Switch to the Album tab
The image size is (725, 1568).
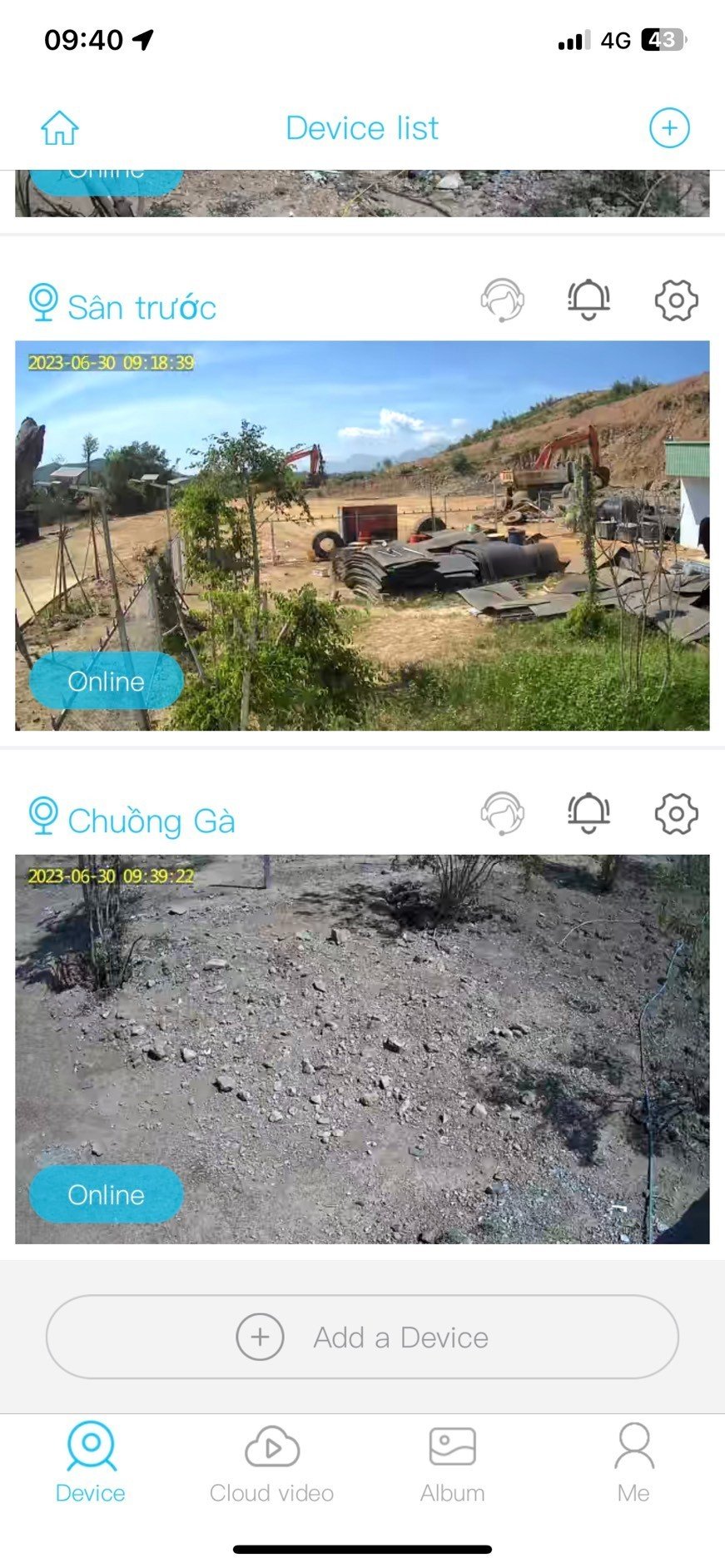(x=451, y=1461)
